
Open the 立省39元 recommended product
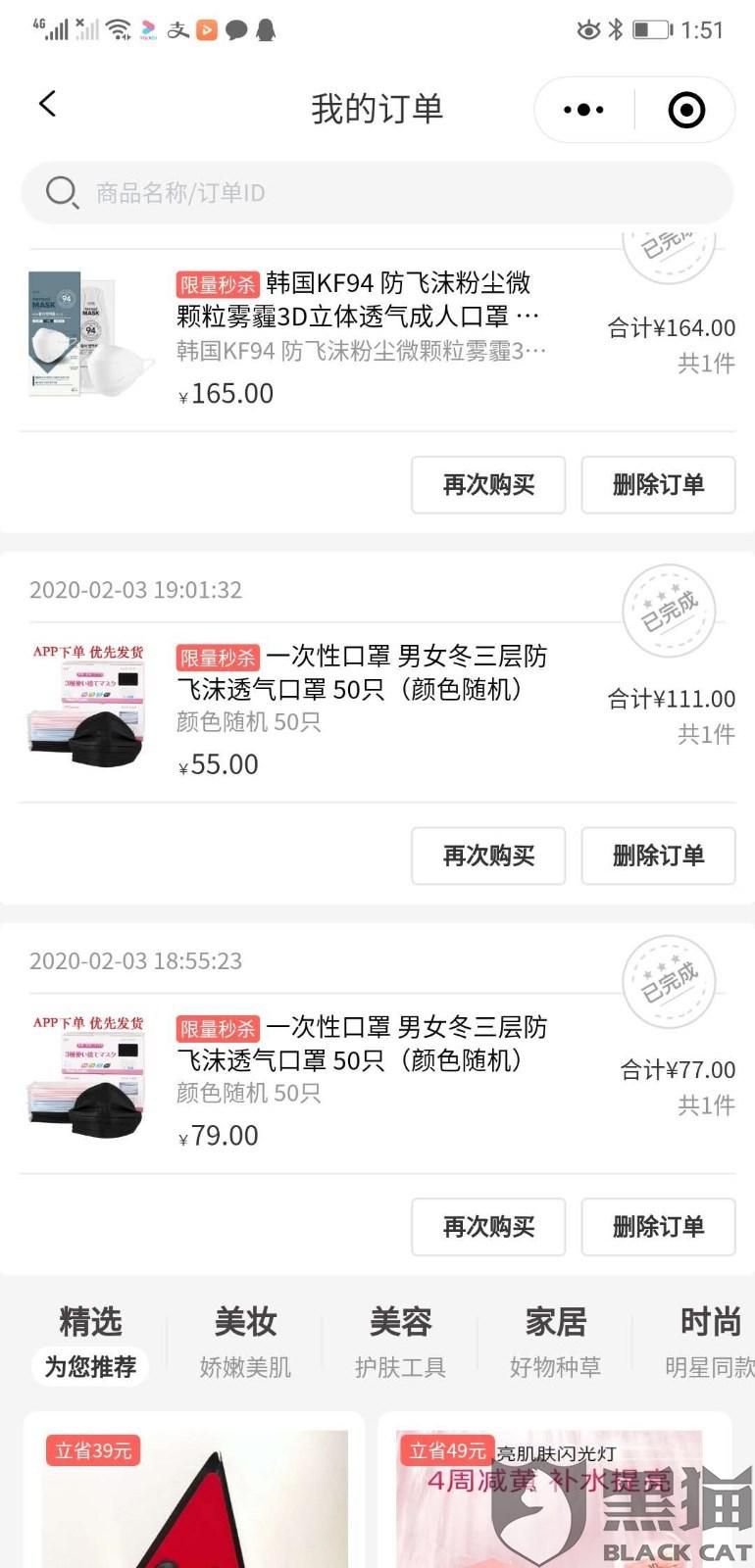(x=194, y=1499)
